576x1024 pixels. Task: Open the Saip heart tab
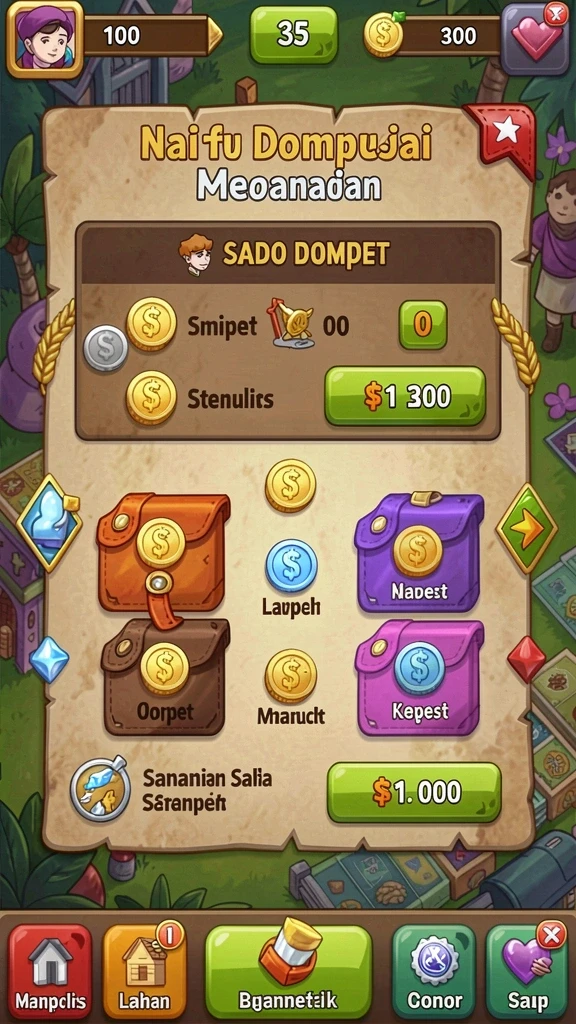[x=528, y=970]
